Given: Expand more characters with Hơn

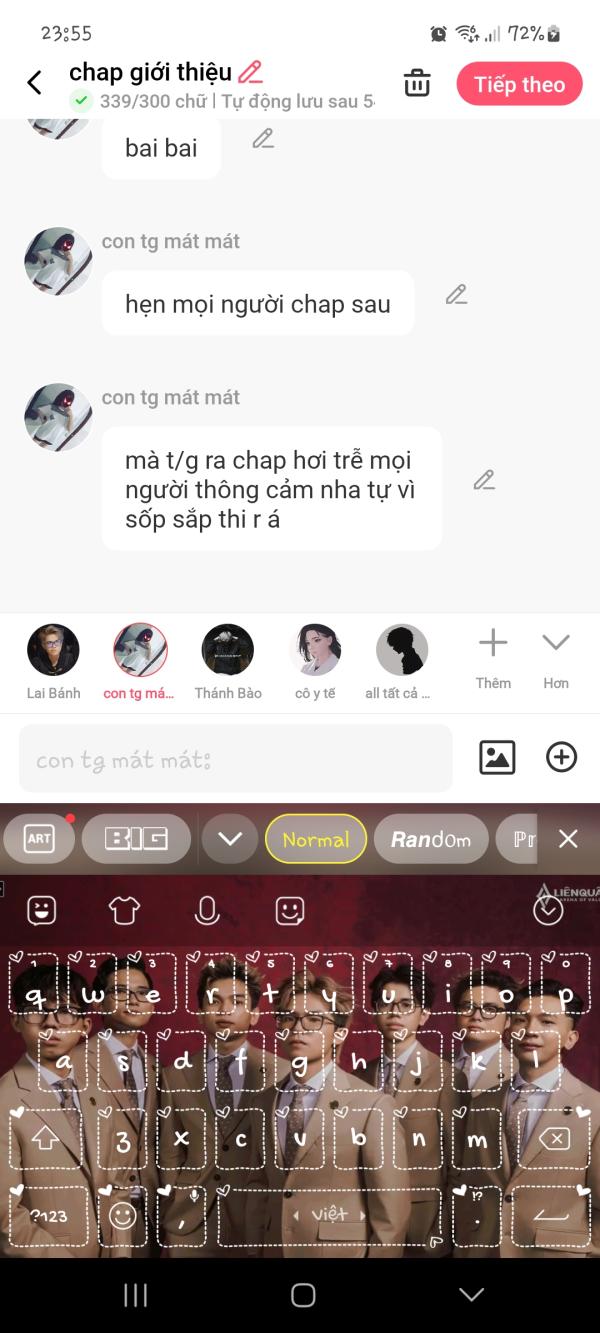Looking at the screenshot, I should pyautogui.click(x=556, y=658).
